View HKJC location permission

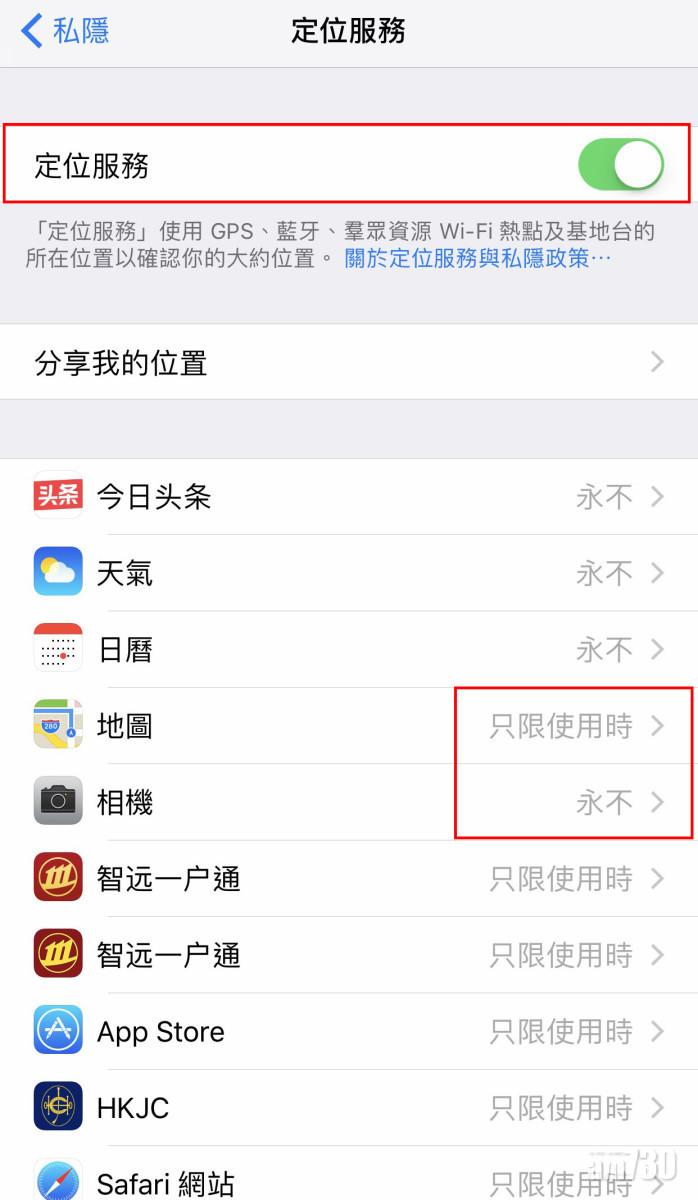point(349,1107)
